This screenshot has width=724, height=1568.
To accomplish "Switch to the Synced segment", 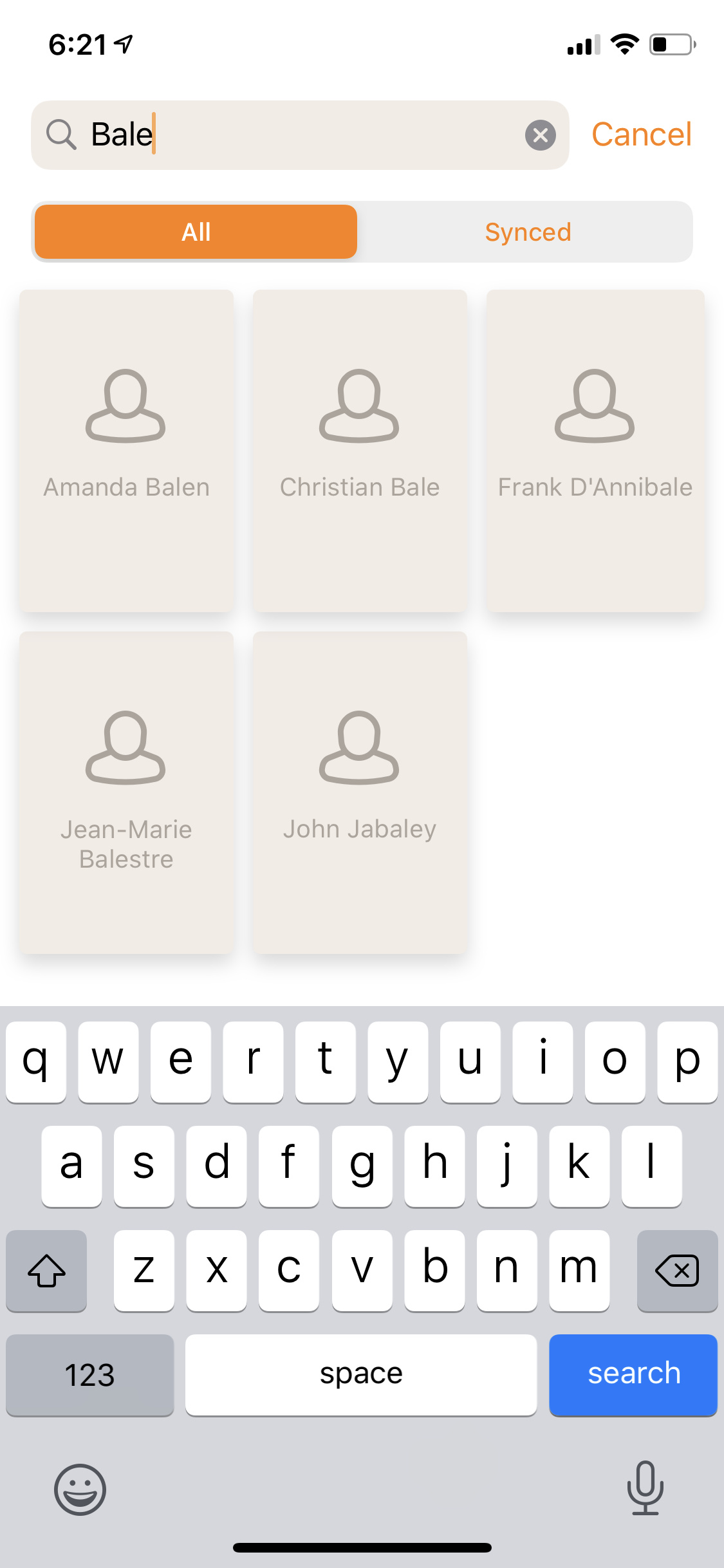I will 527,232.
